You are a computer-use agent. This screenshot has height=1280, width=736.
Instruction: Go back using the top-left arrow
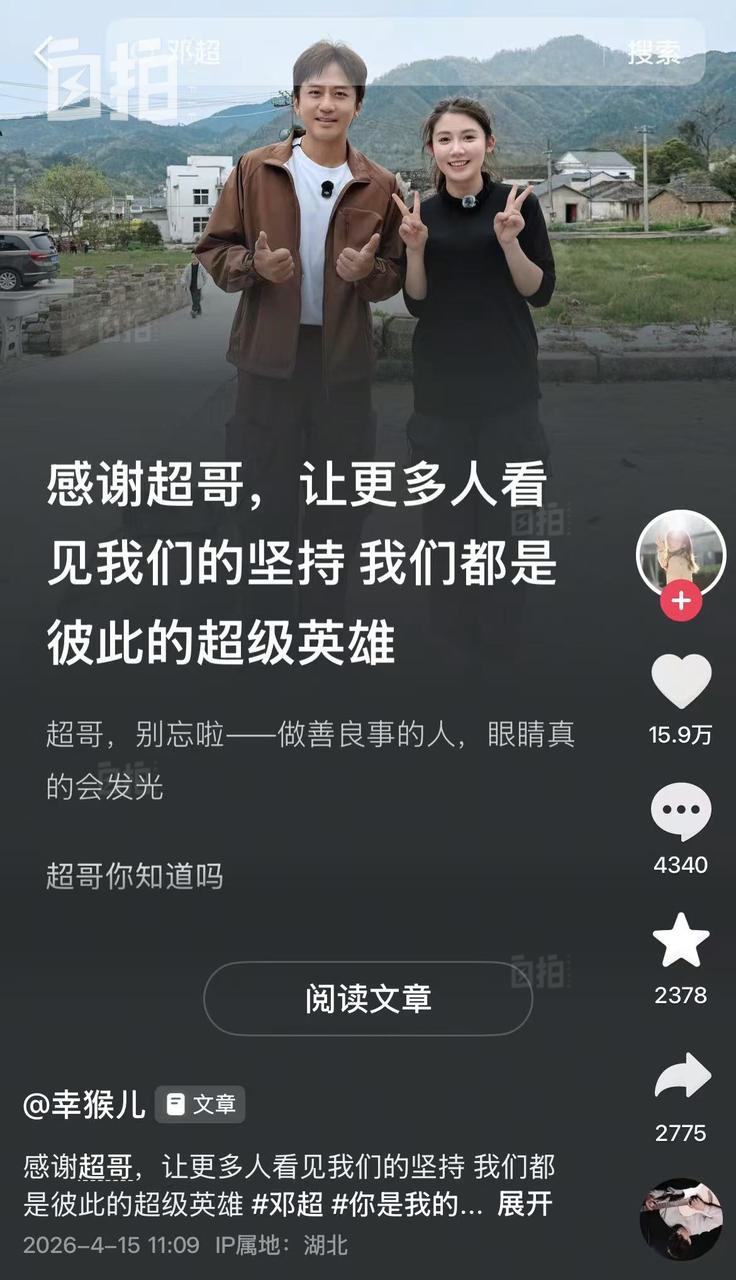(x=45, y=53)
